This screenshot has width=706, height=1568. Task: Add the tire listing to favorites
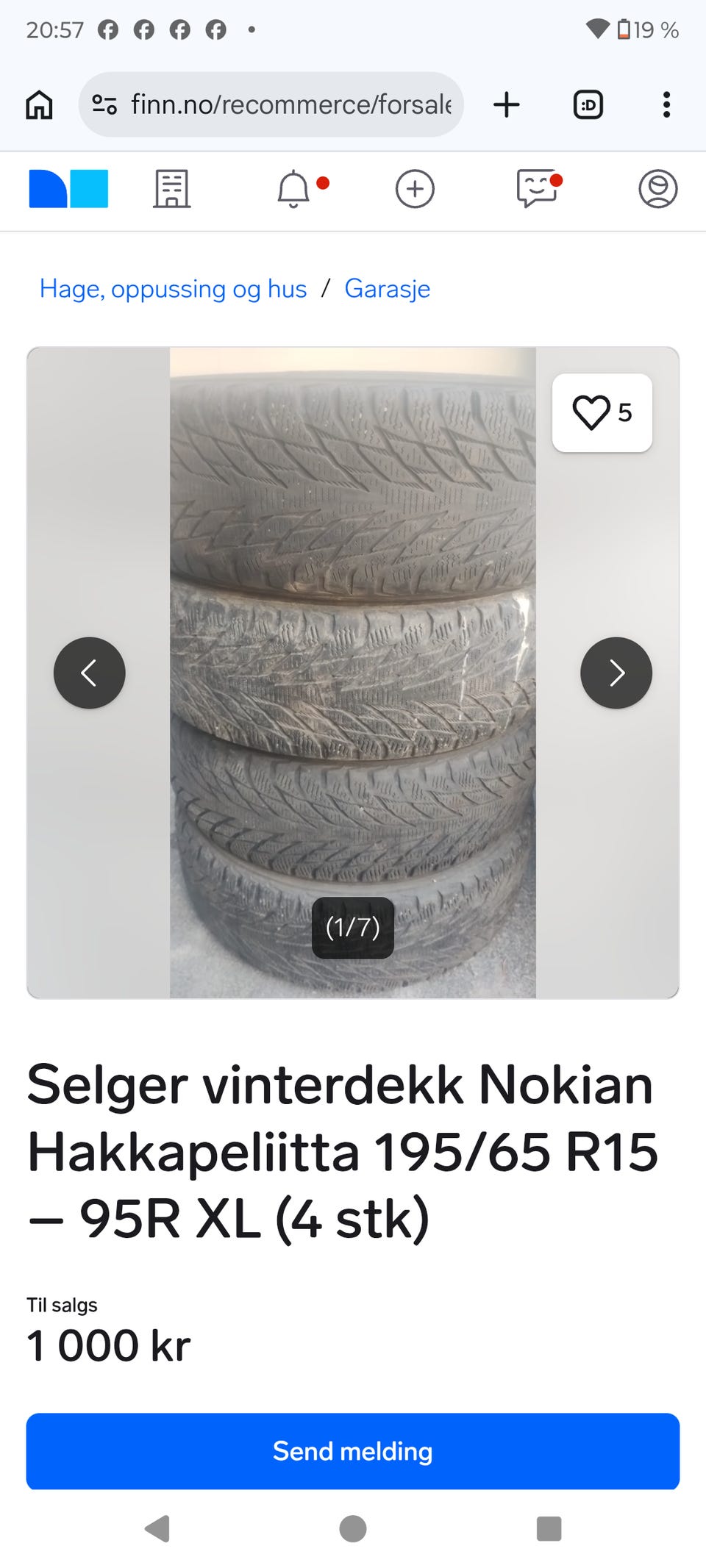pyautogui.click(x=602, y=412)
